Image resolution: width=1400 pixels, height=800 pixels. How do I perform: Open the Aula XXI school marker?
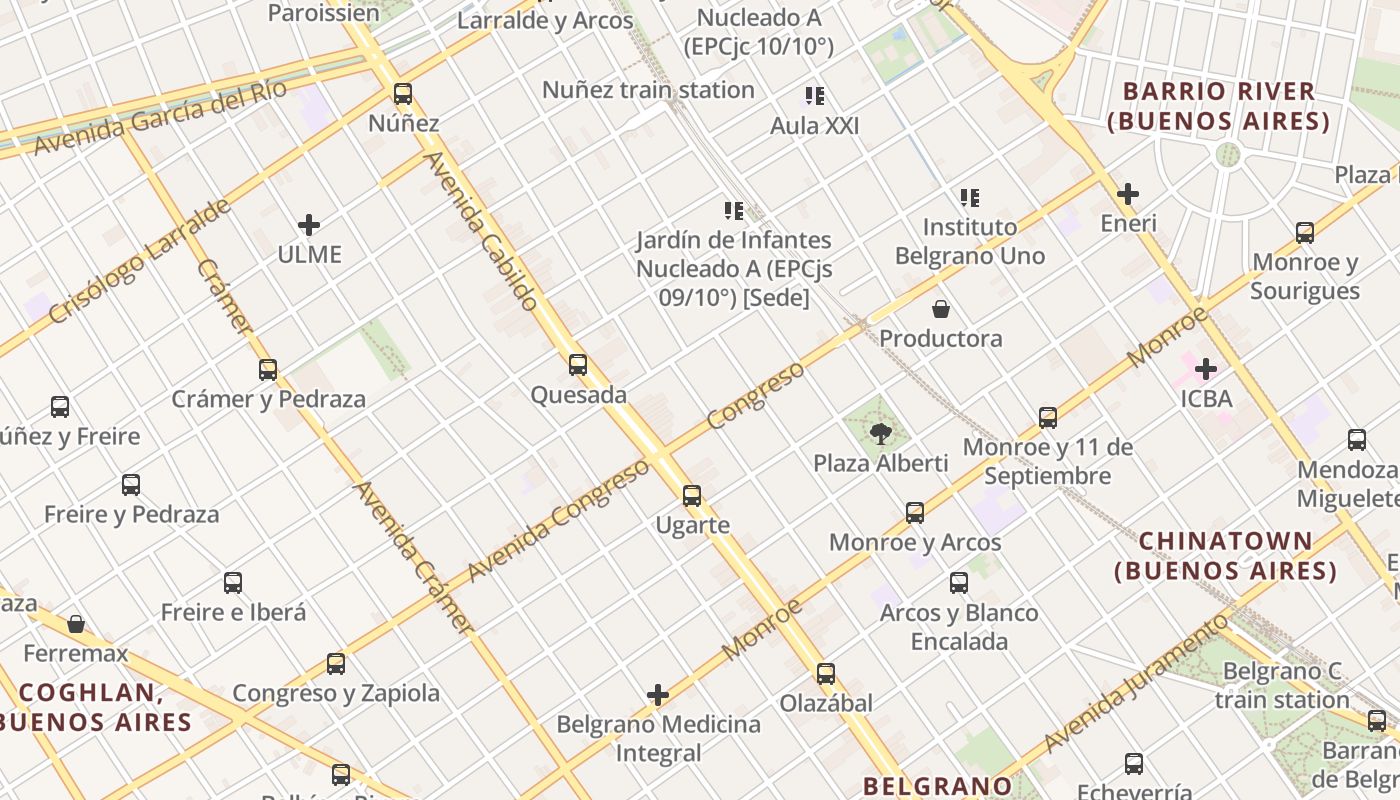tap(815, 96)
